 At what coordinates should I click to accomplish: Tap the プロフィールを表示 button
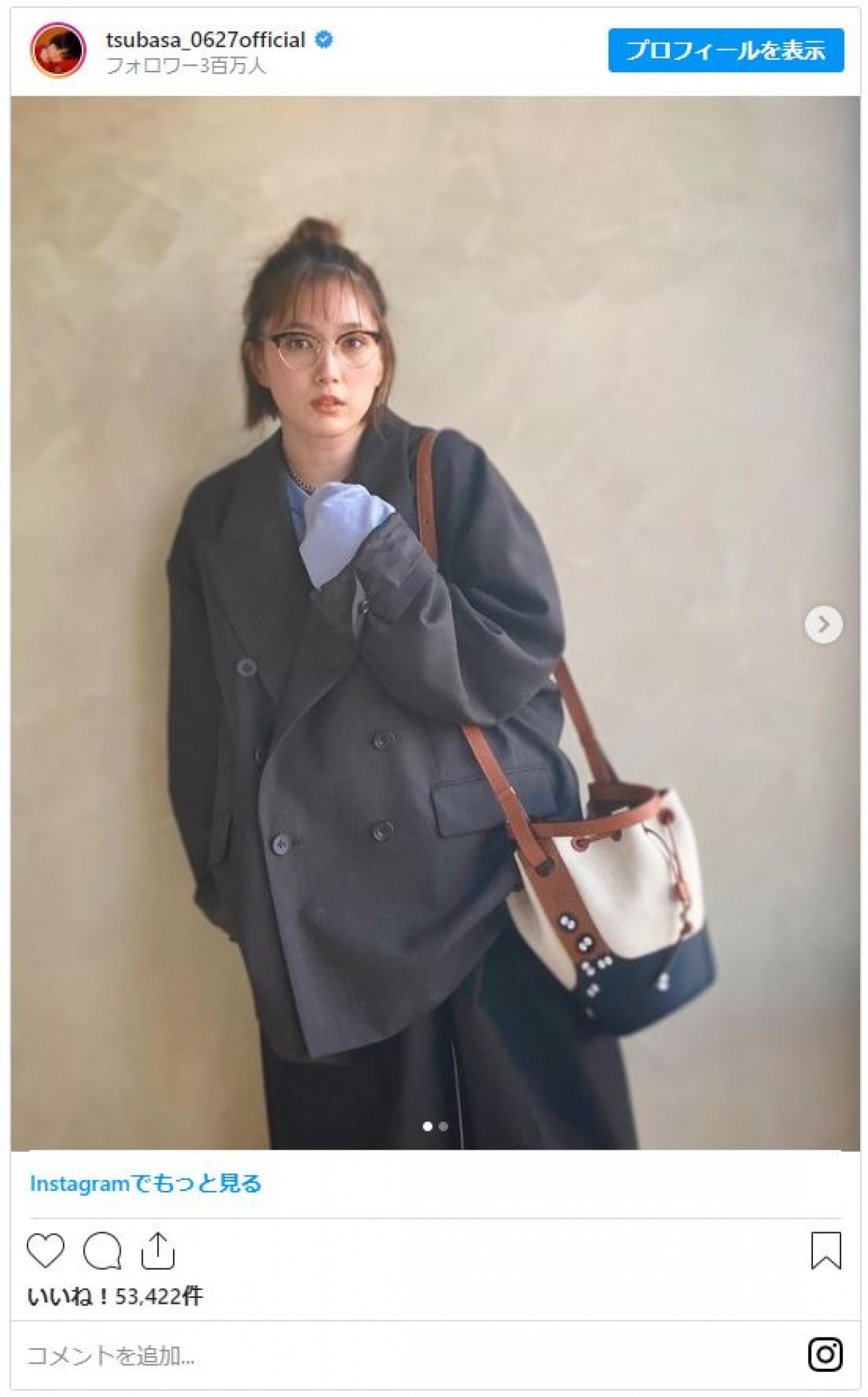tap(726, 51)
